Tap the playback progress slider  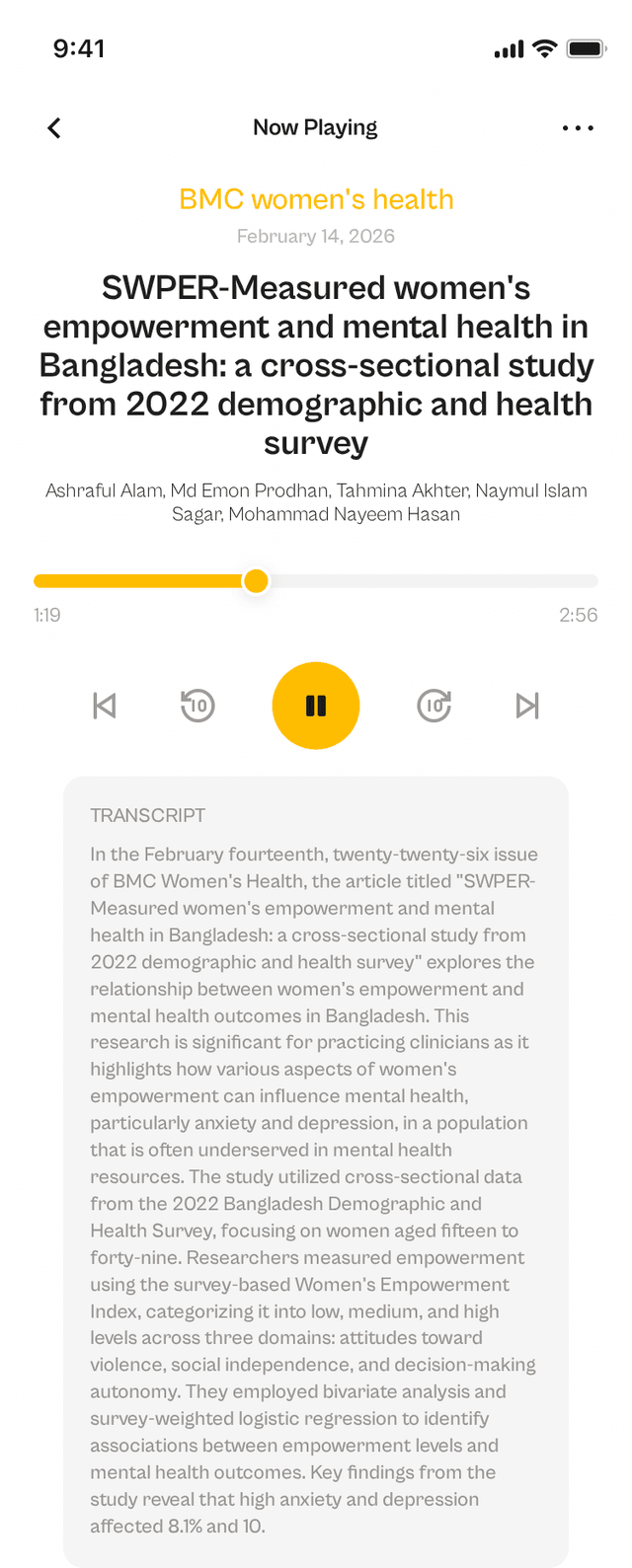(x=316, y=581)
